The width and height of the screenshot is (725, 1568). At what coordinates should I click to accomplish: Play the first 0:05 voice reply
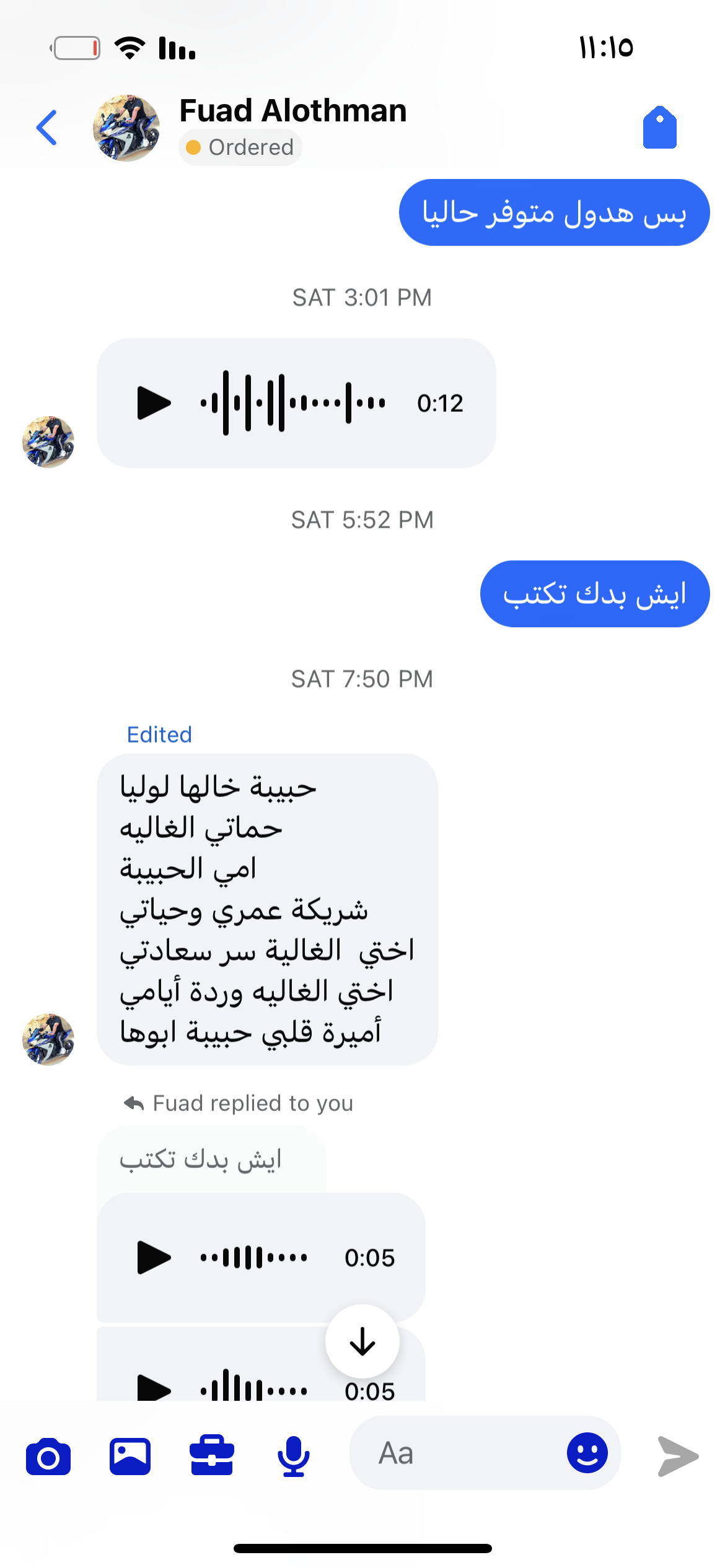point(154,1257)
